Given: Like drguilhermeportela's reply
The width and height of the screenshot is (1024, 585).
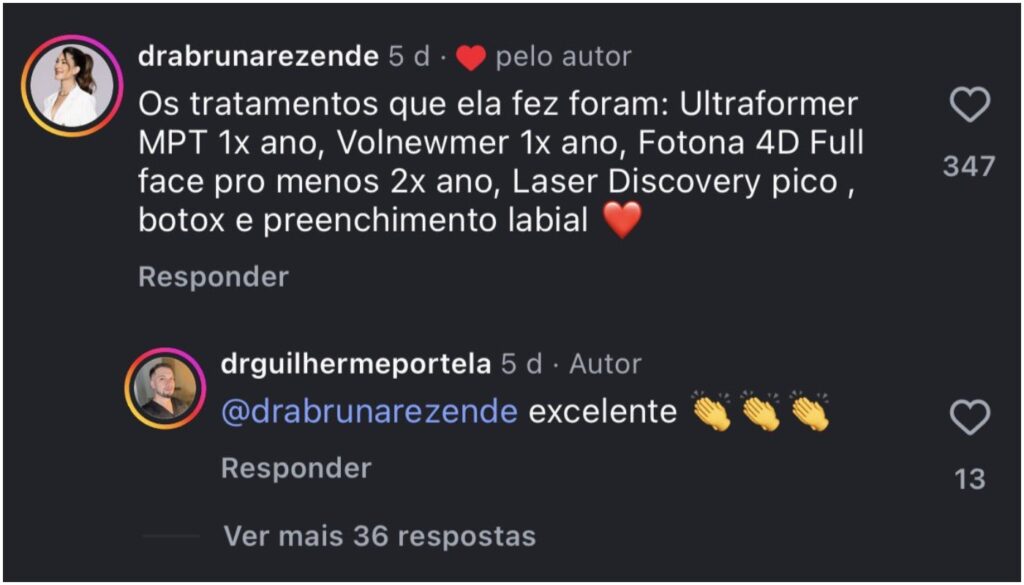Looking at the screenshot, I should click(969, 417).
